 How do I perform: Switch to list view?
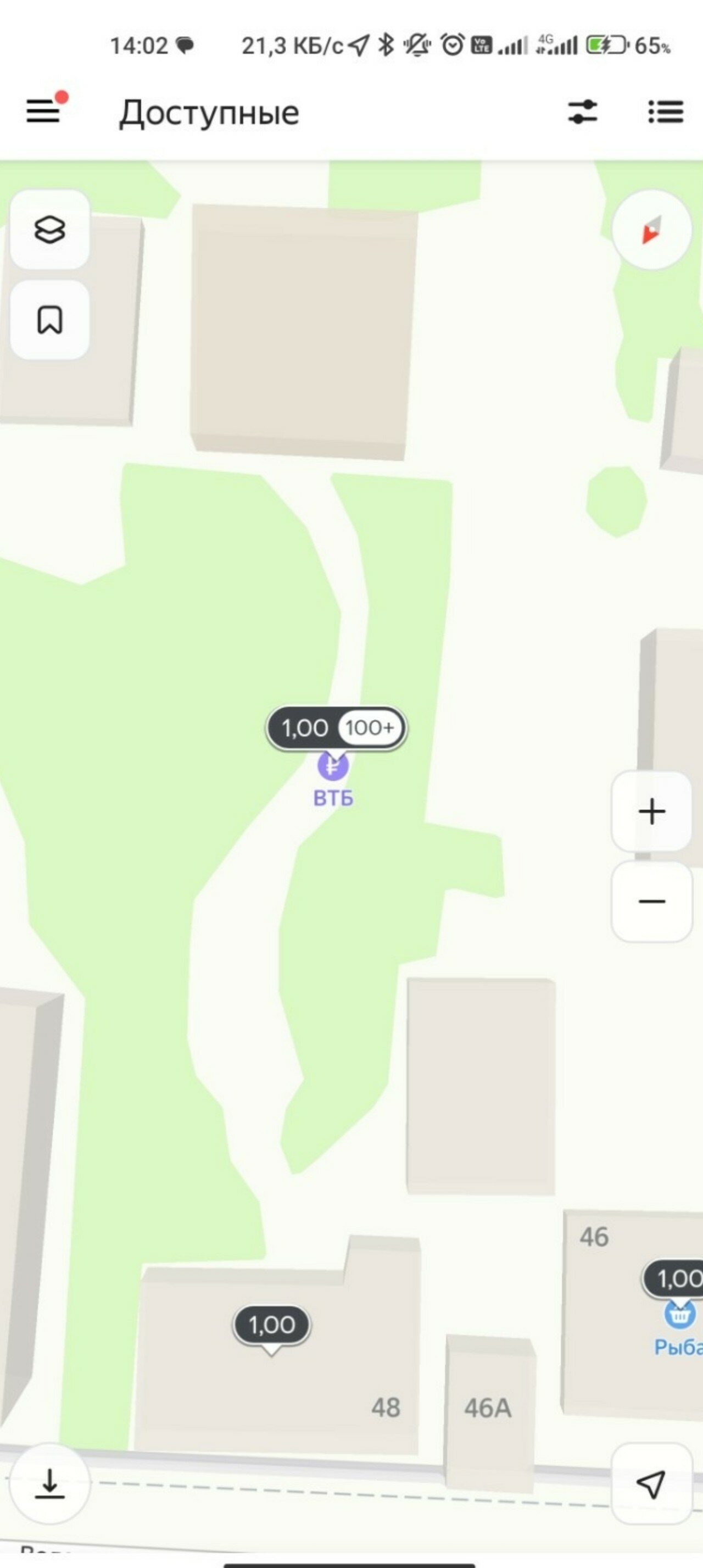[x=665, y=112]
